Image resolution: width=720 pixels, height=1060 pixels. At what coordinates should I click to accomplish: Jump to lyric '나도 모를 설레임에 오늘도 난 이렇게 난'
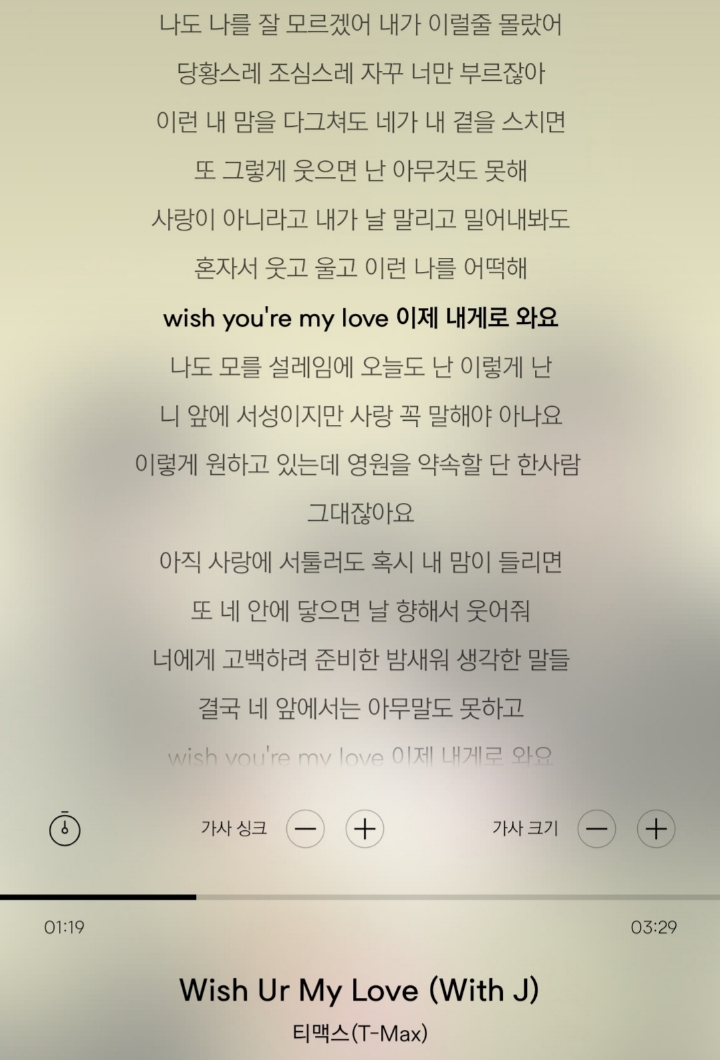pyautogui.click(x=360, y=367)
